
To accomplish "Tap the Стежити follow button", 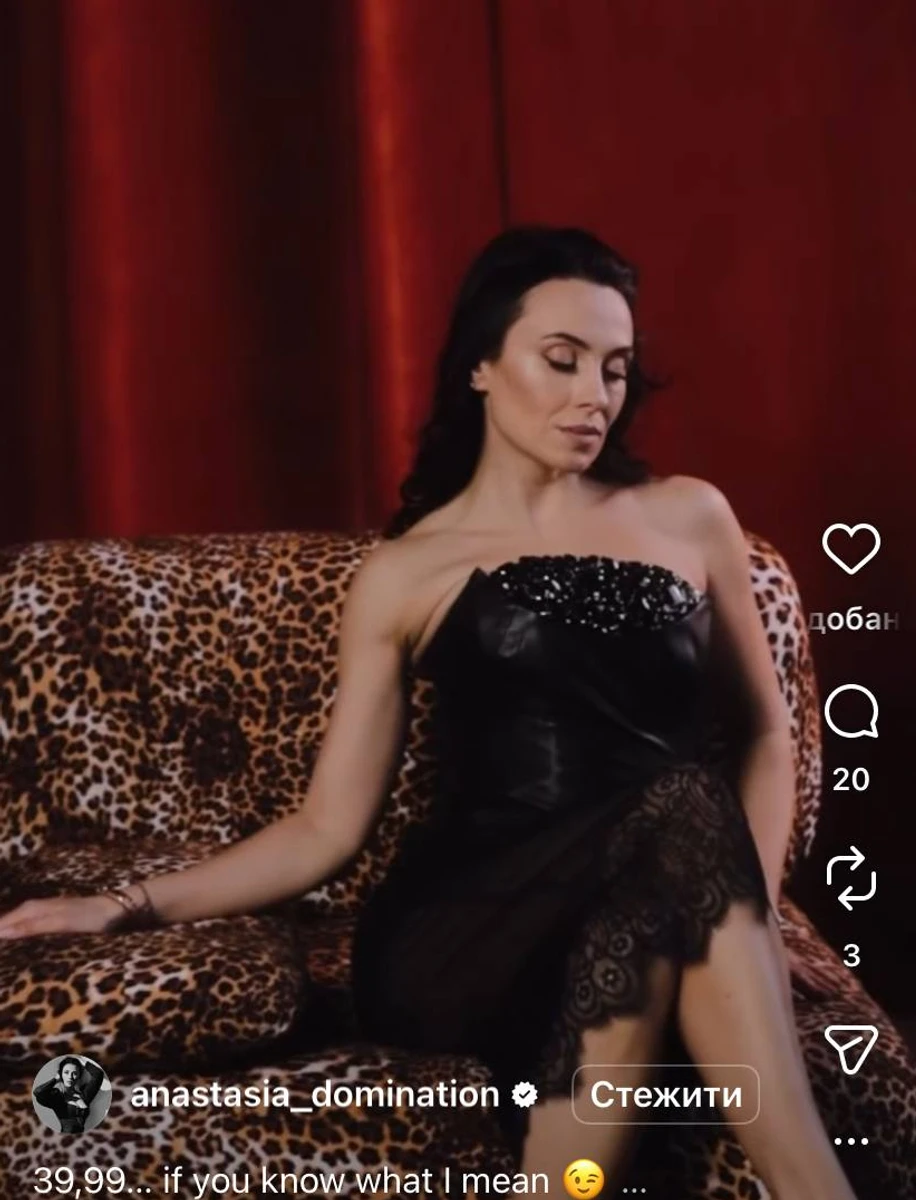I will (x=666, y=1095).
